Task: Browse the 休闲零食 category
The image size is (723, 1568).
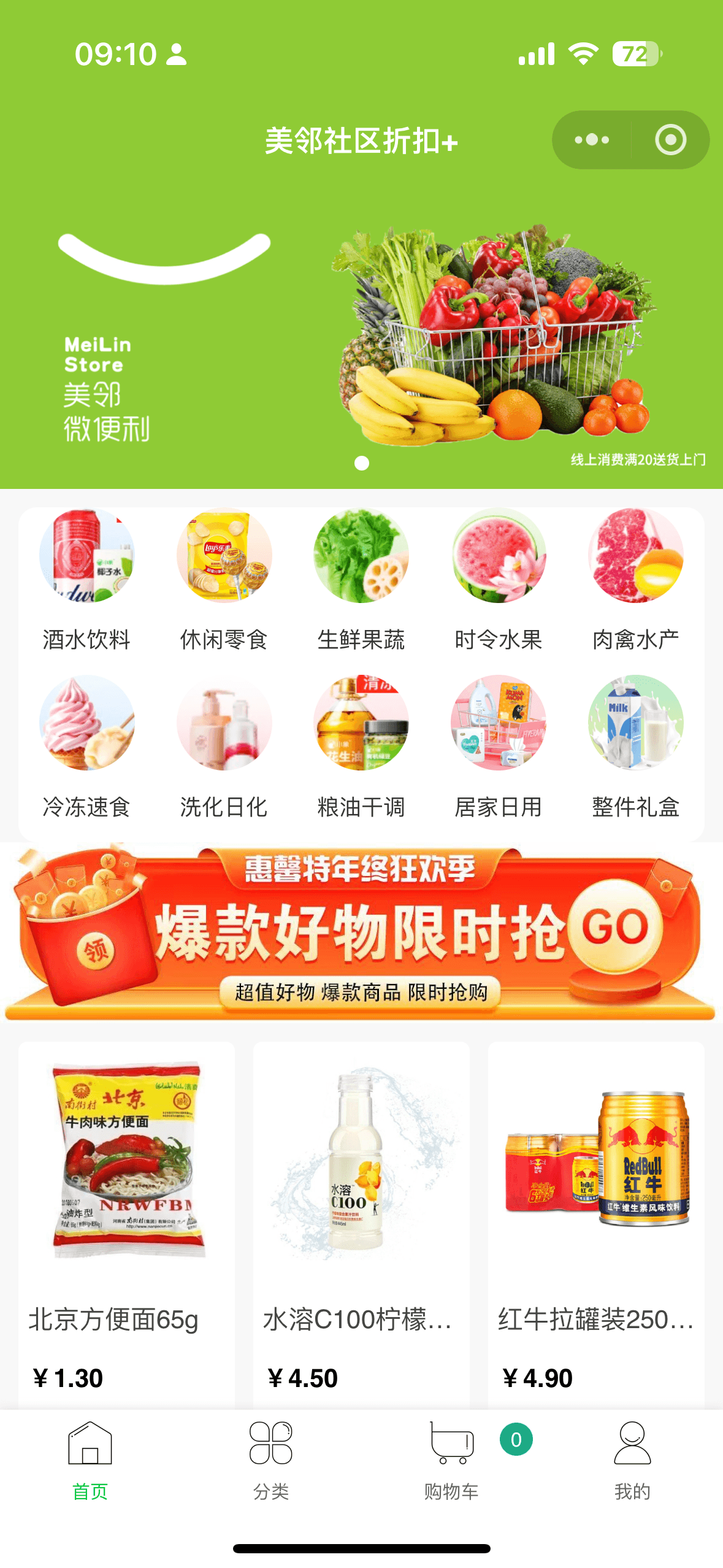Action: [x=224, y=580]
